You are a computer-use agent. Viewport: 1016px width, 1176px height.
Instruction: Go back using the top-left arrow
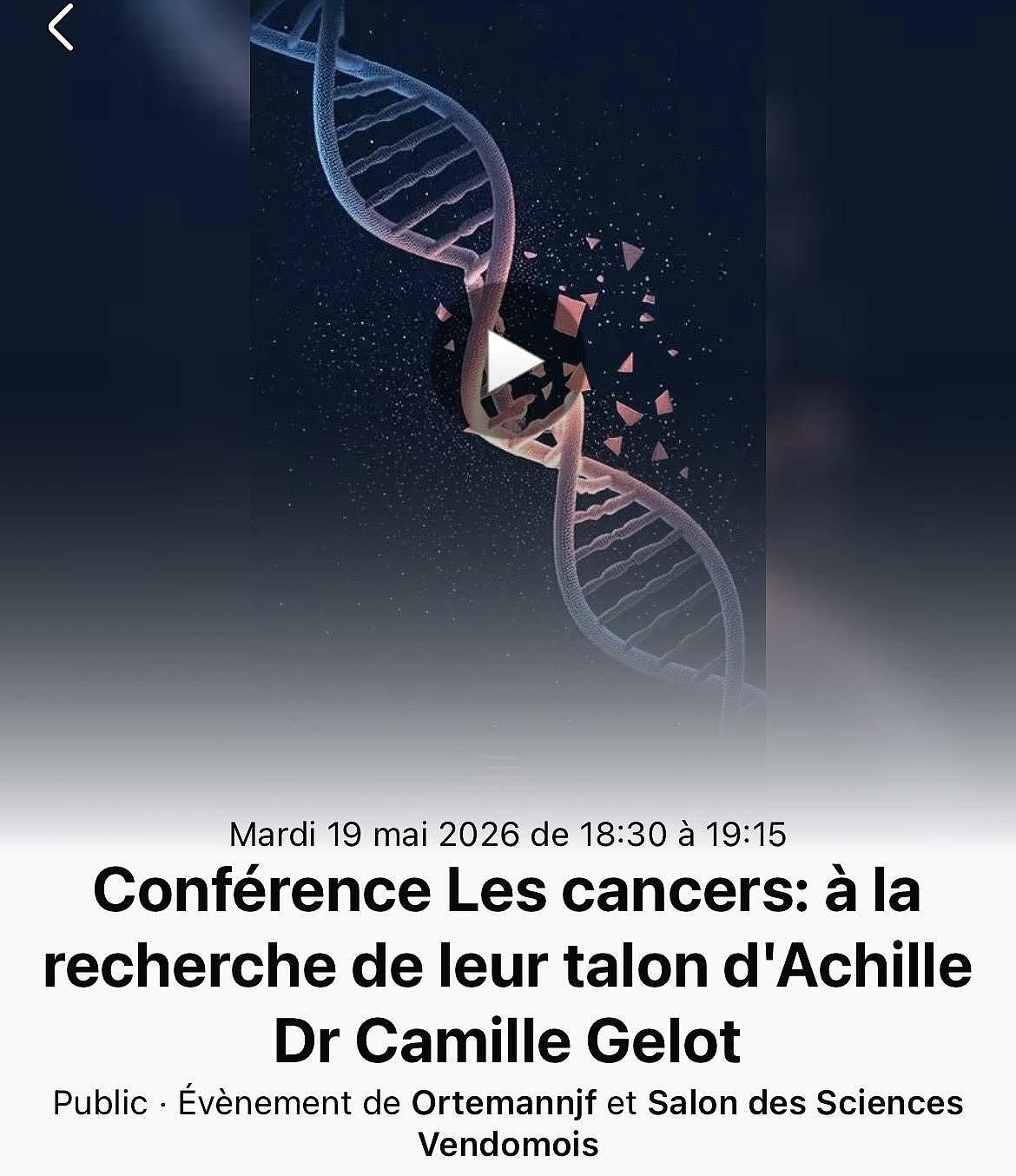point(61,28)
